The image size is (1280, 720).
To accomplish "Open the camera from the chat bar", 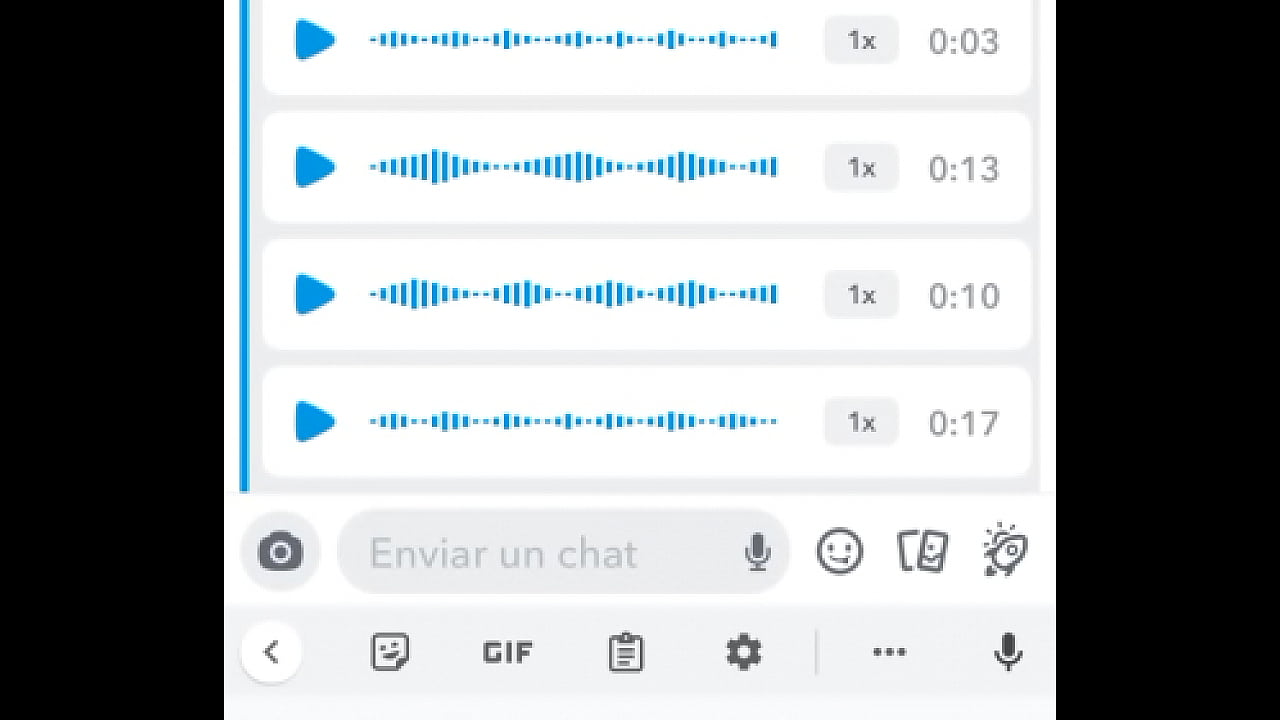I will coord(280,552).
